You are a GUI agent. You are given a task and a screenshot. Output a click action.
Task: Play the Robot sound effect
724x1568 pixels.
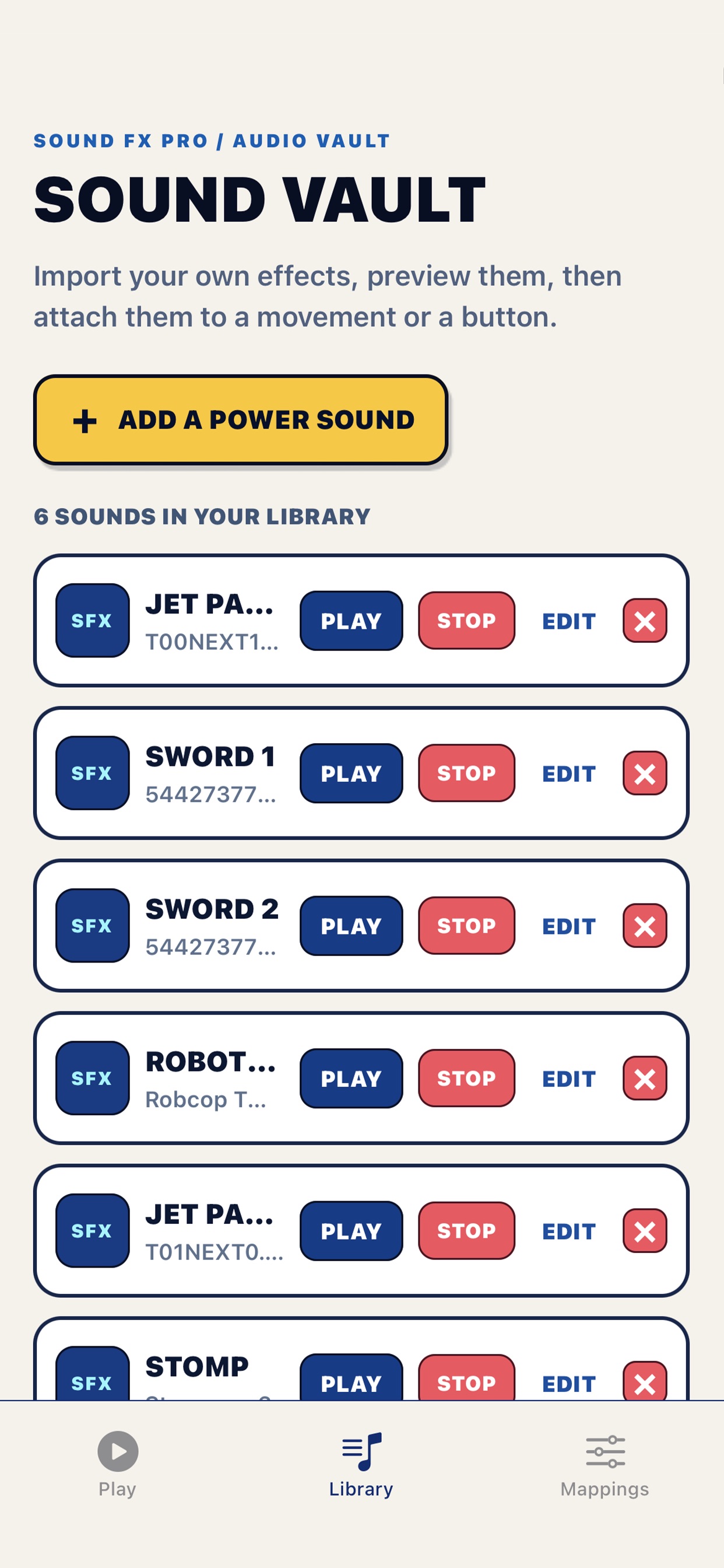point(351,1078)
